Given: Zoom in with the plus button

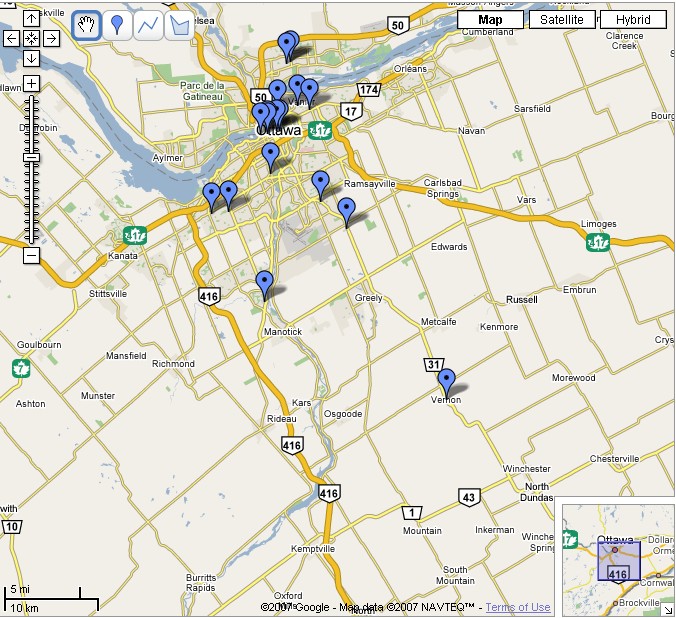Looking at the screenshot, I should coord(31,83).
